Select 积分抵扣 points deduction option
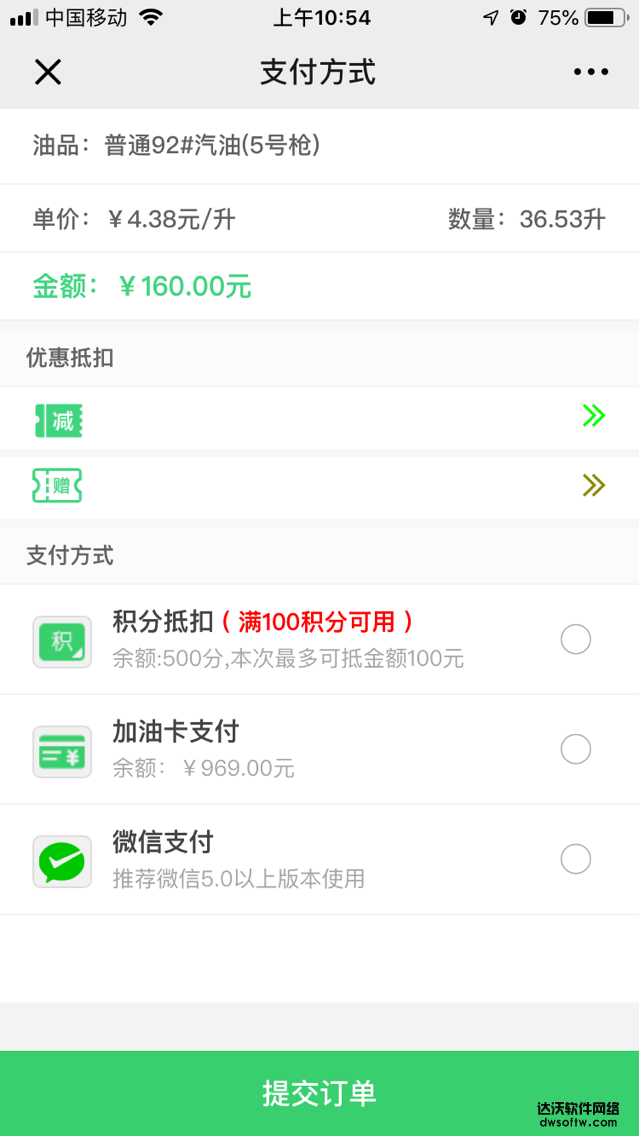Viewport: 639px width, 1136px height. pyautogui.click(x=575, y=639)
